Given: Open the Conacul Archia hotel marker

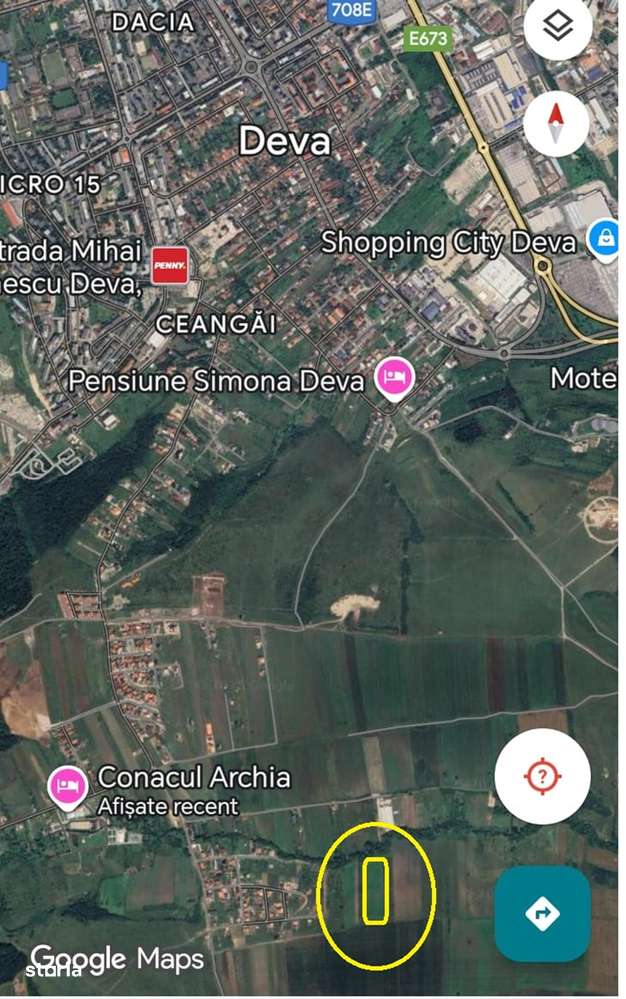Looking at the screenshot, I should [x=67, y=784].
